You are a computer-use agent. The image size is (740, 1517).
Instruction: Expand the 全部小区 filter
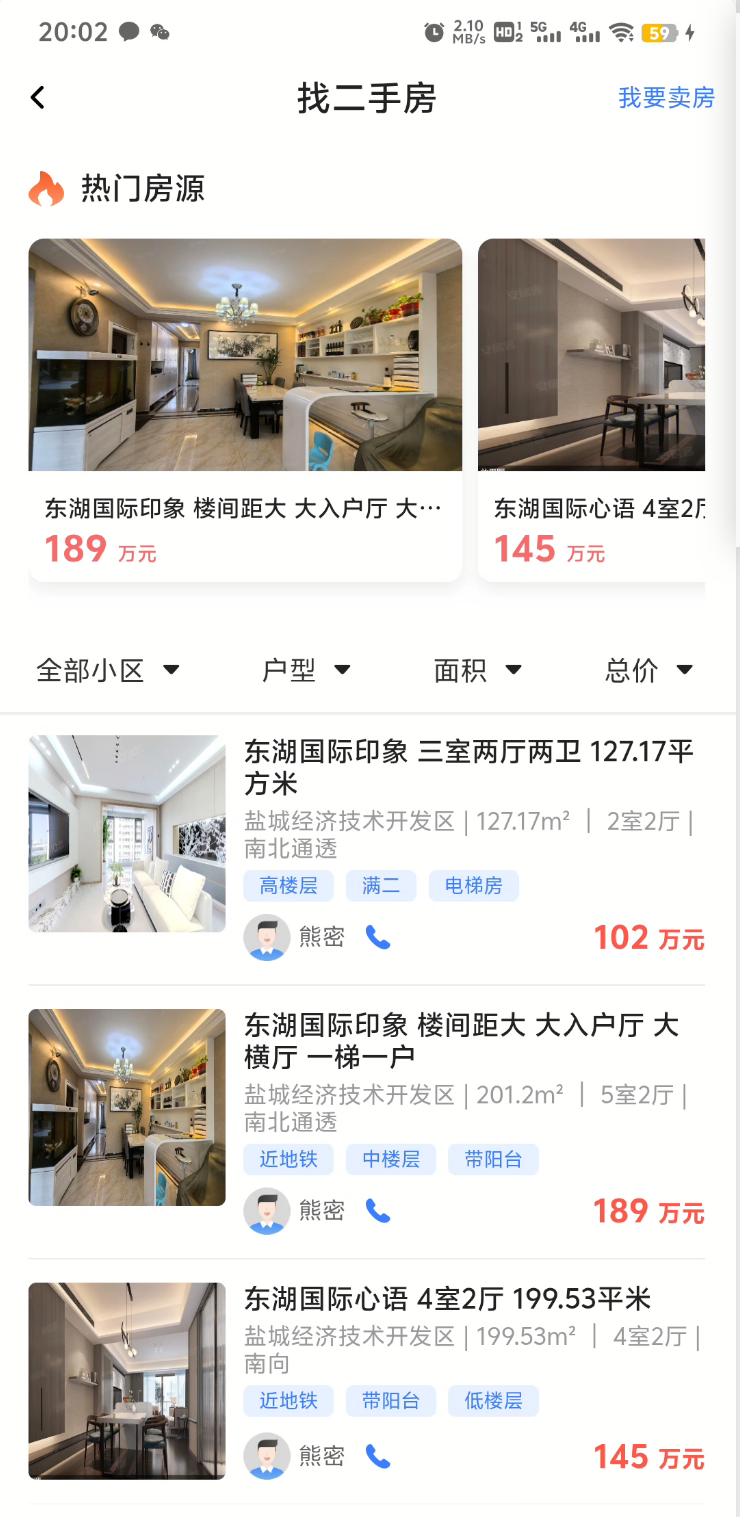pyautogui.click(x=108, y=670)
